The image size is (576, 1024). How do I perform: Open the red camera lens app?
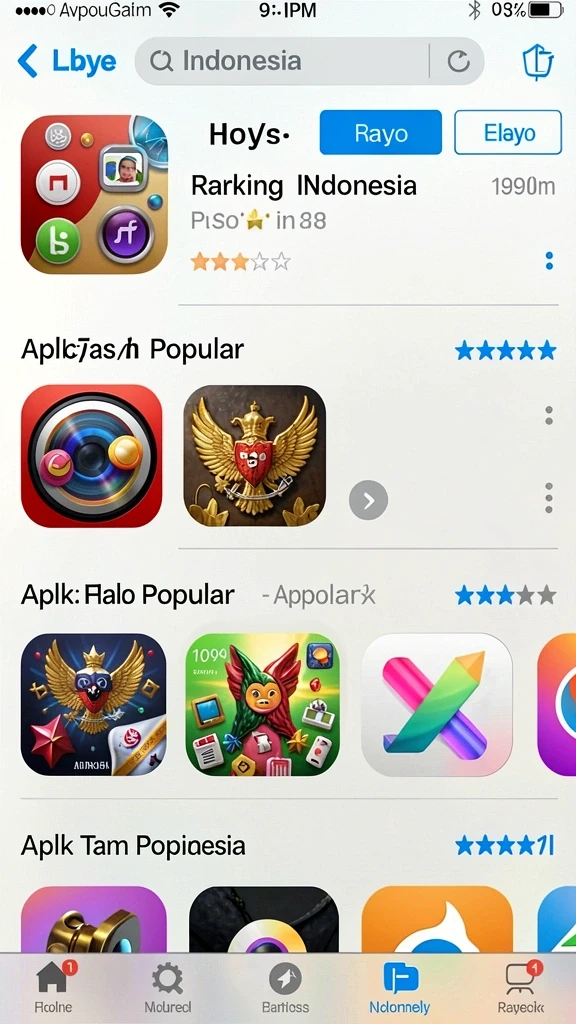tap(91, 456)
